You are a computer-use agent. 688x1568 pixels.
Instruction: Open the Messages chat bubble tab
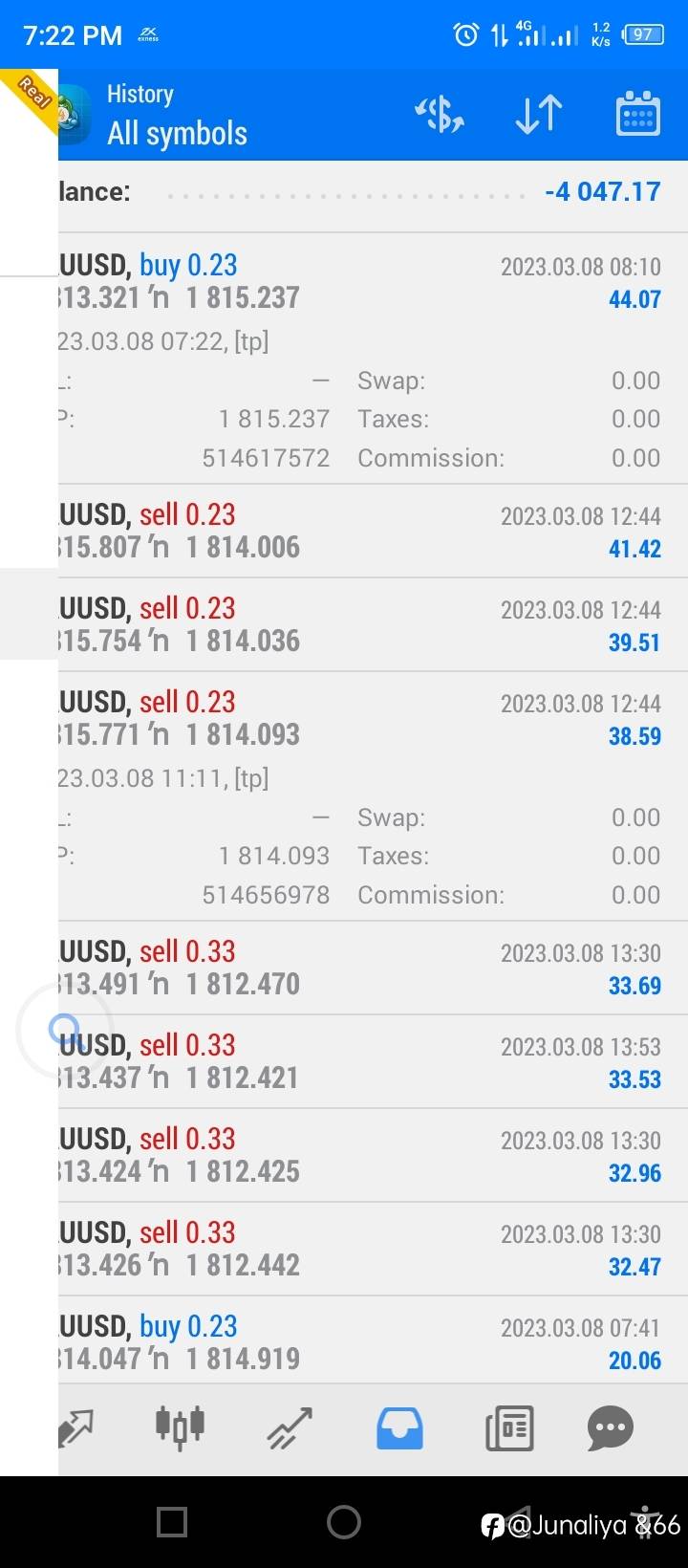point(611,1428)
